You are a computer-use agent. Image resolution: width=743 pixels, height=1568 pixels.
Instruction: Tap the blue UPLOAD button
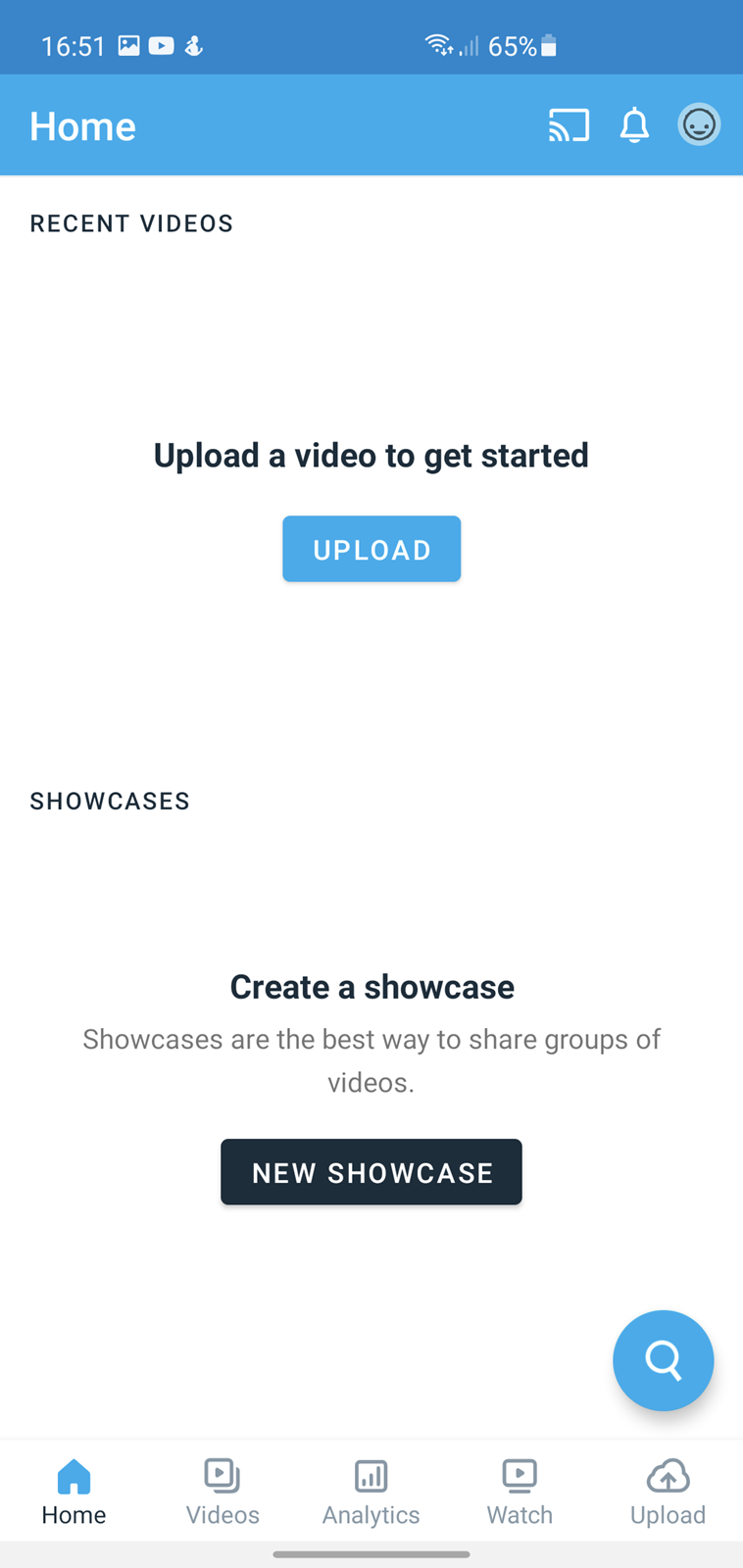371,549
